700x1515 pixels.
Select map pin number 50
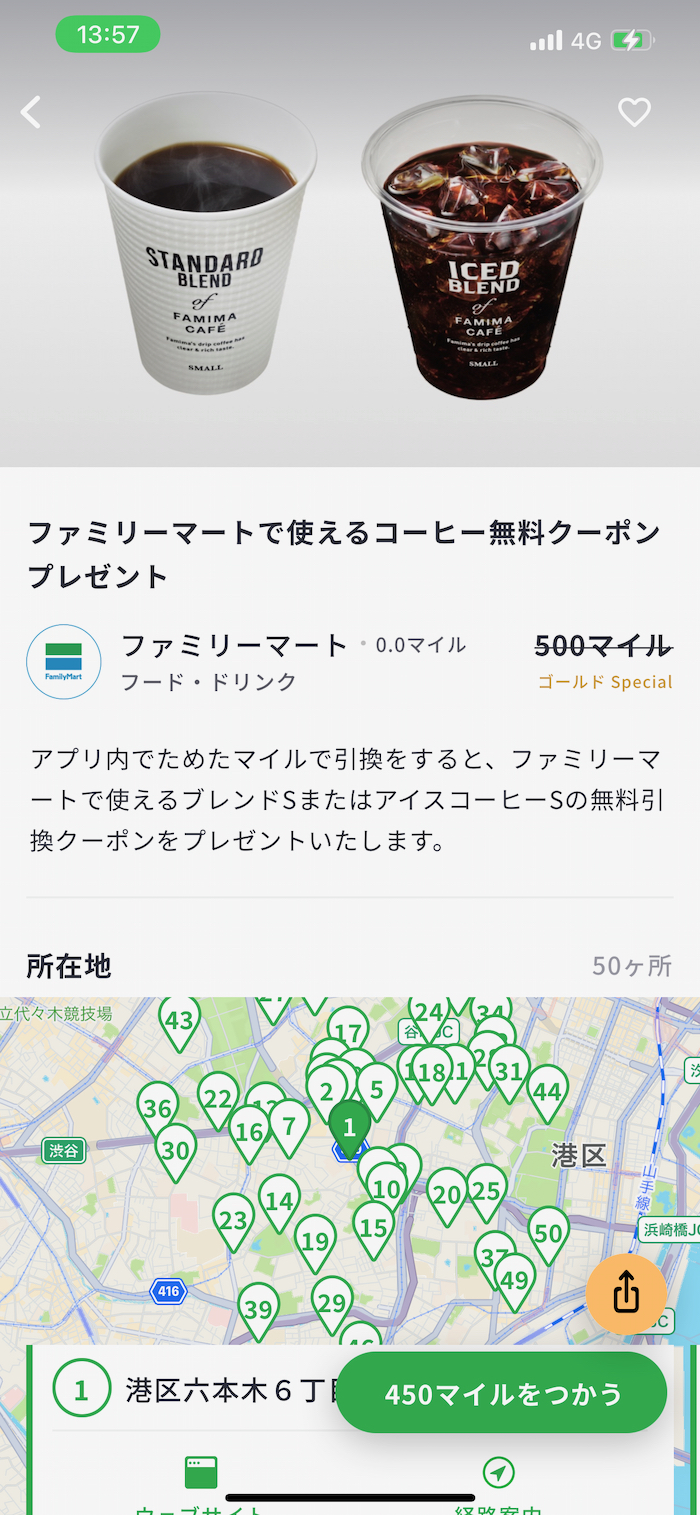548,1232
